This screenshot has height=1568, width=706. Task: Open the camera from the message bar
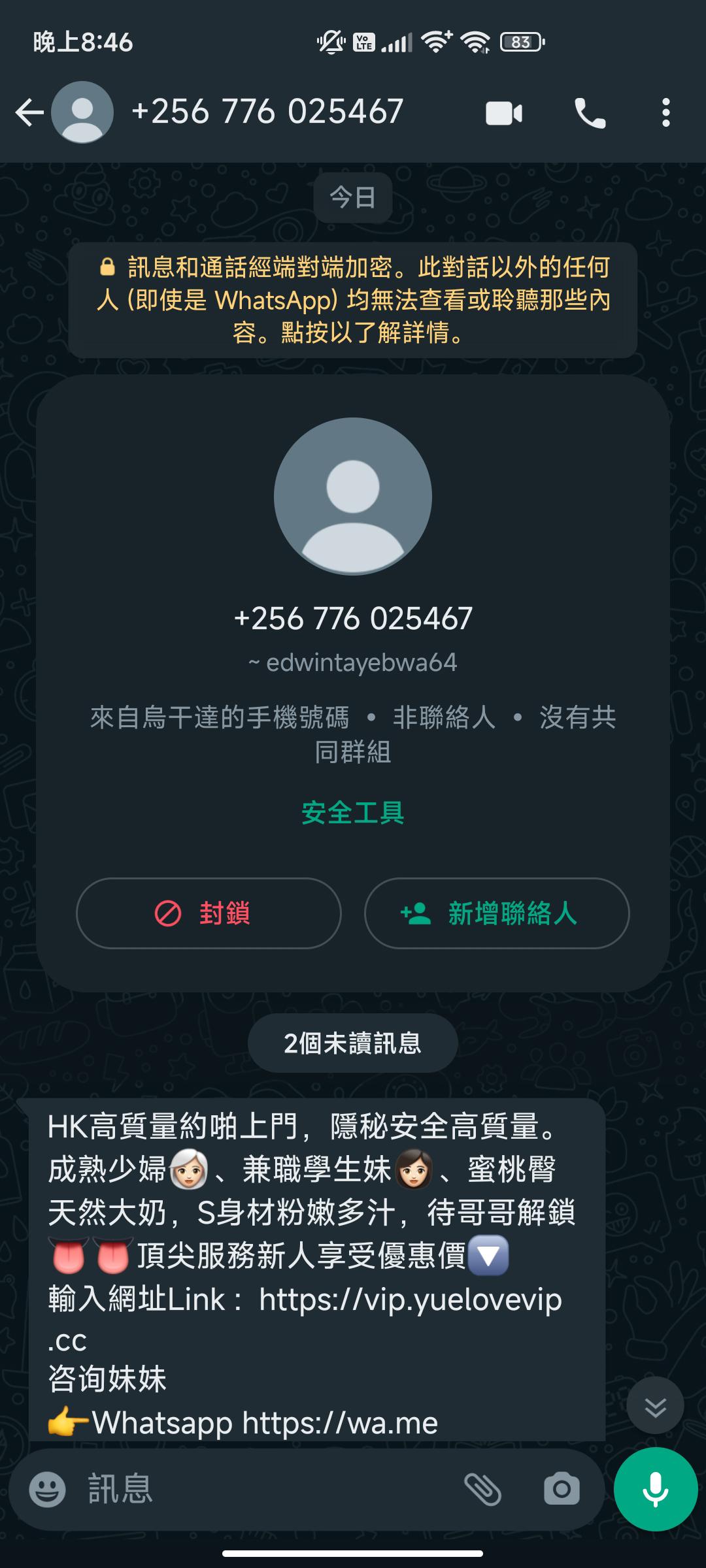pyautogui.click(x=562, y=1490)
